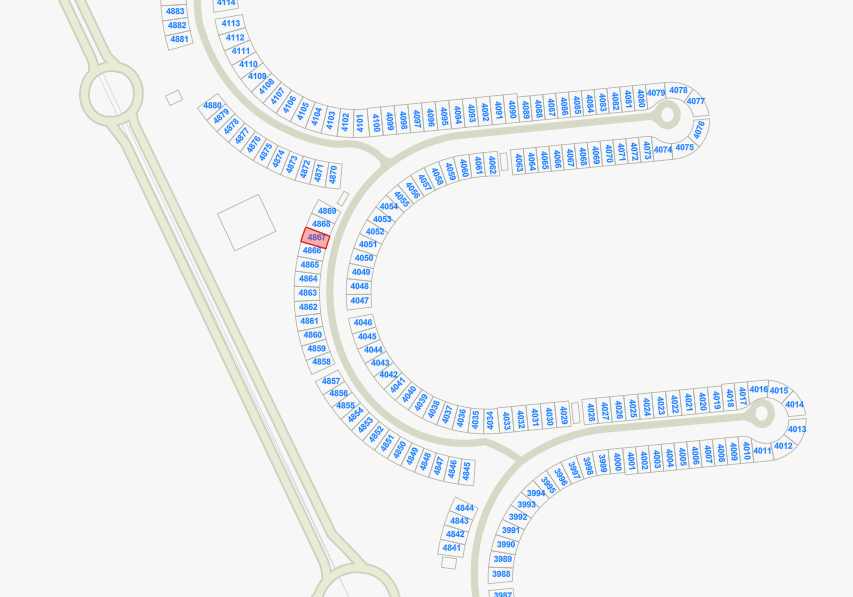Tap lot 4078

[678, 91]
